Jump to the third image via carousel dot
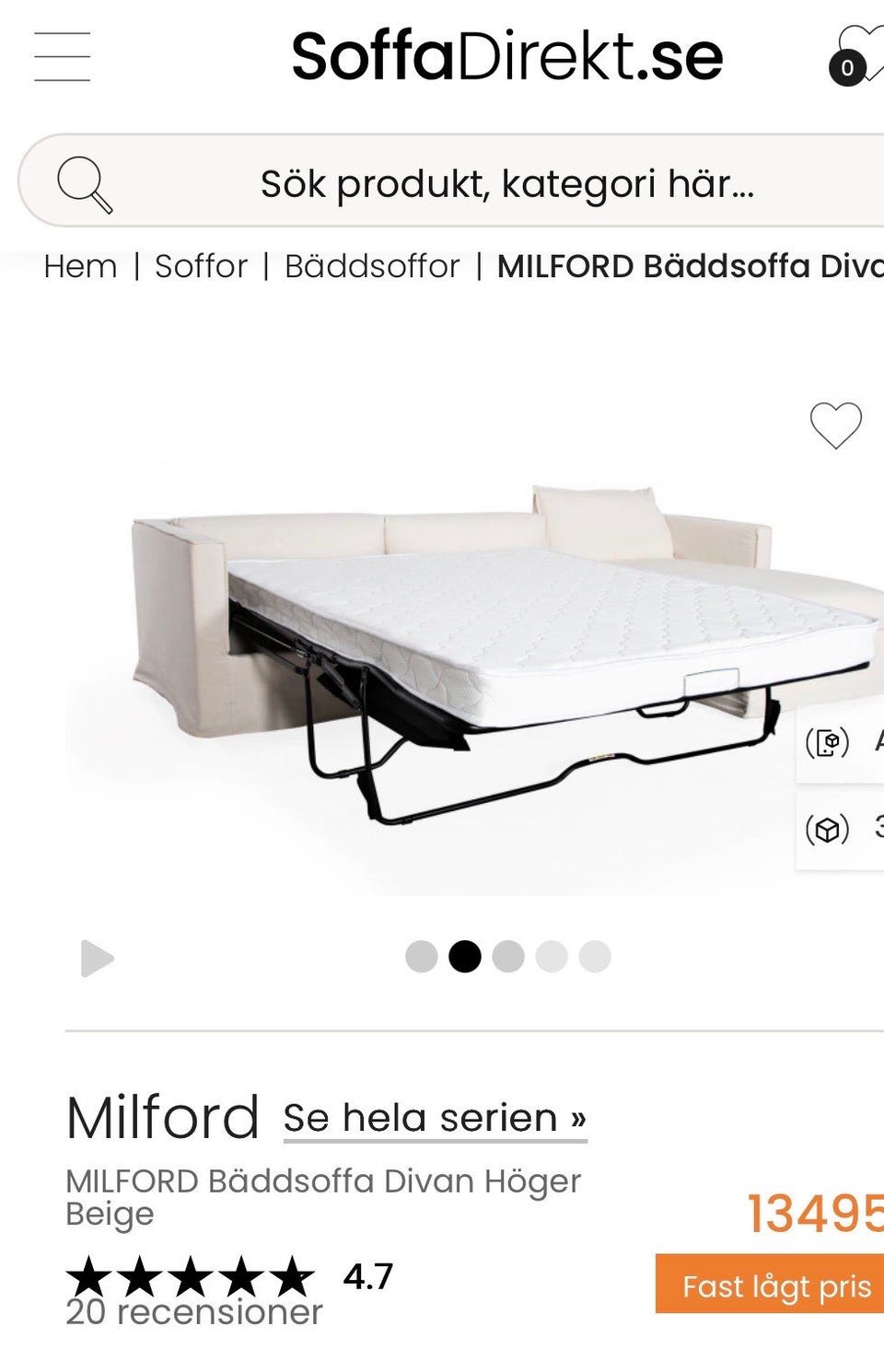 click(507, 958)
